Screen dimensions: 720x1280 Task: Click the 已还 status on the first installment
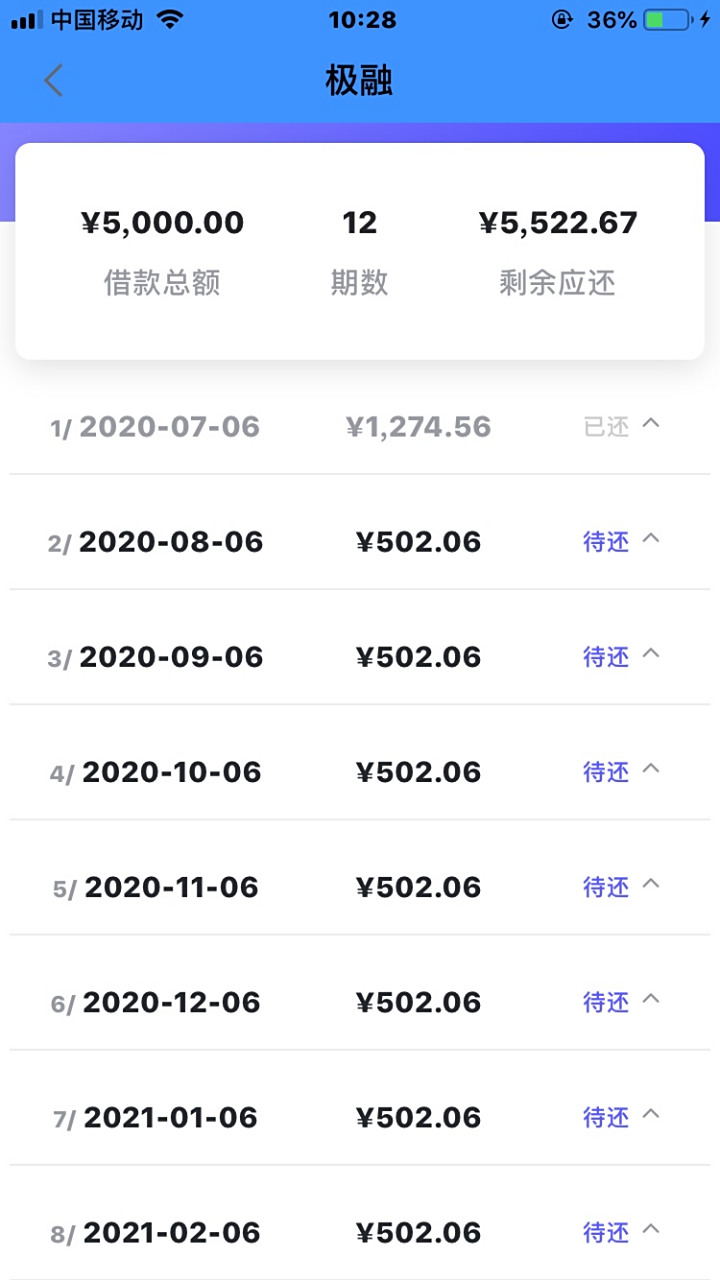click(604, 425)
